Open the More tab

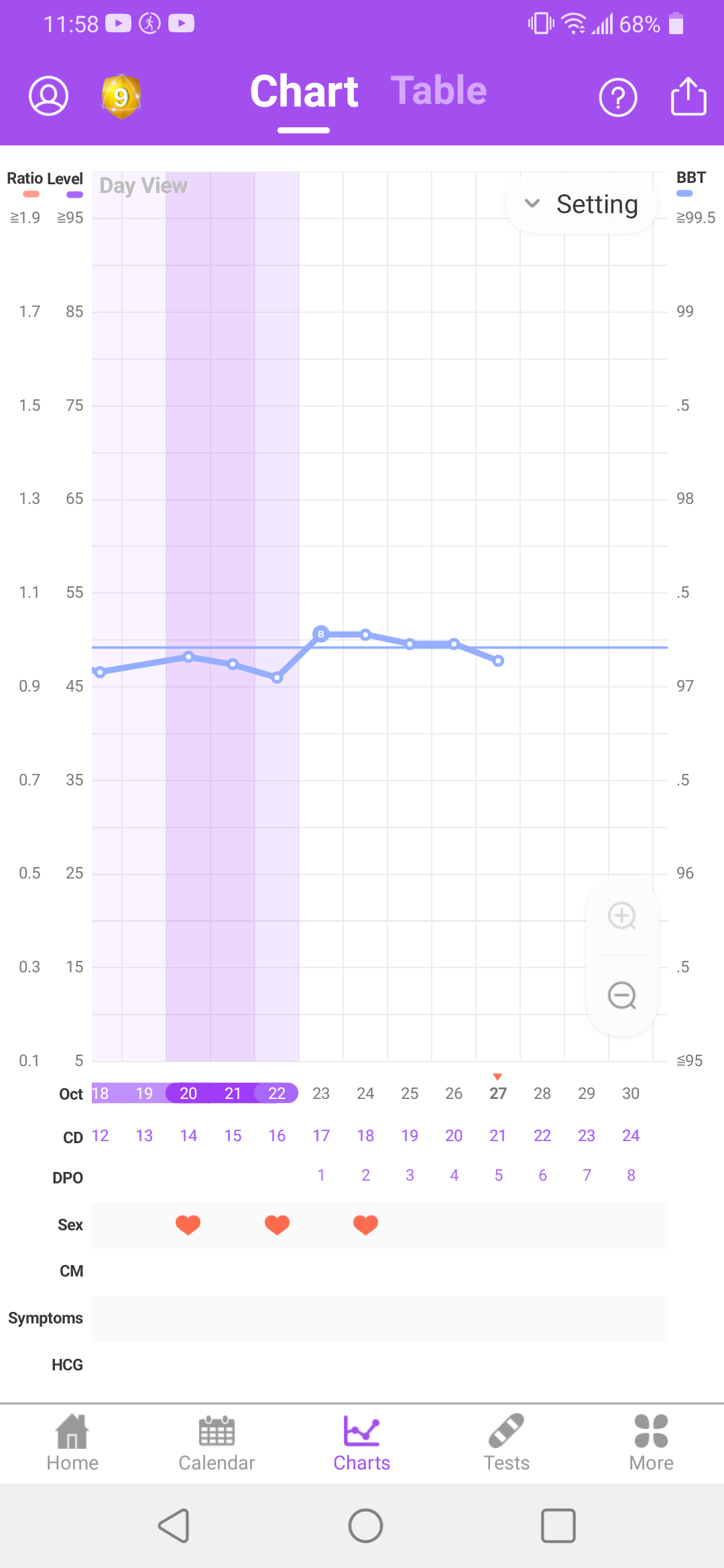coord(651,1443)
